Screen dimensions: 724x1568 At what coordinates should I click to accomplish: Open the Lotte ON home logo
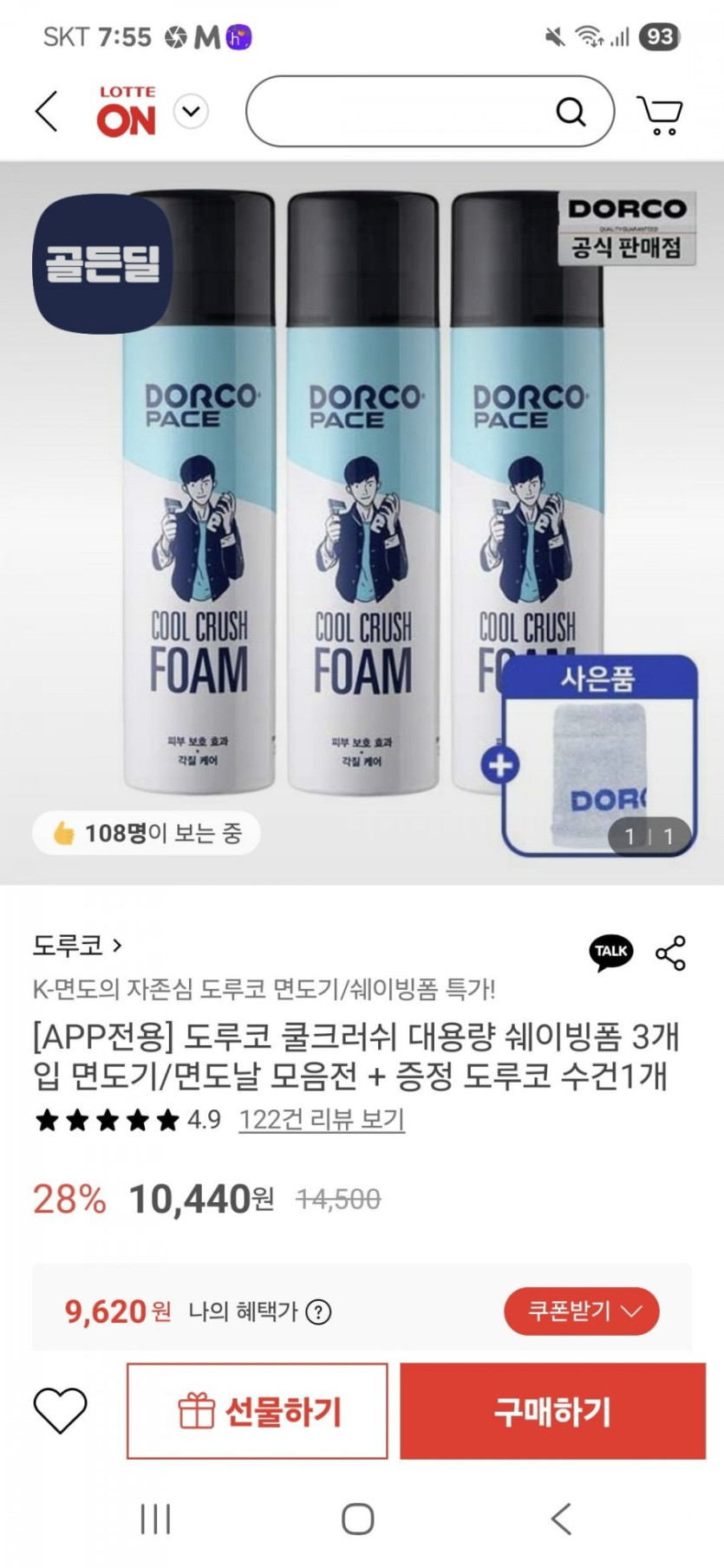click(x=127, y=112)
